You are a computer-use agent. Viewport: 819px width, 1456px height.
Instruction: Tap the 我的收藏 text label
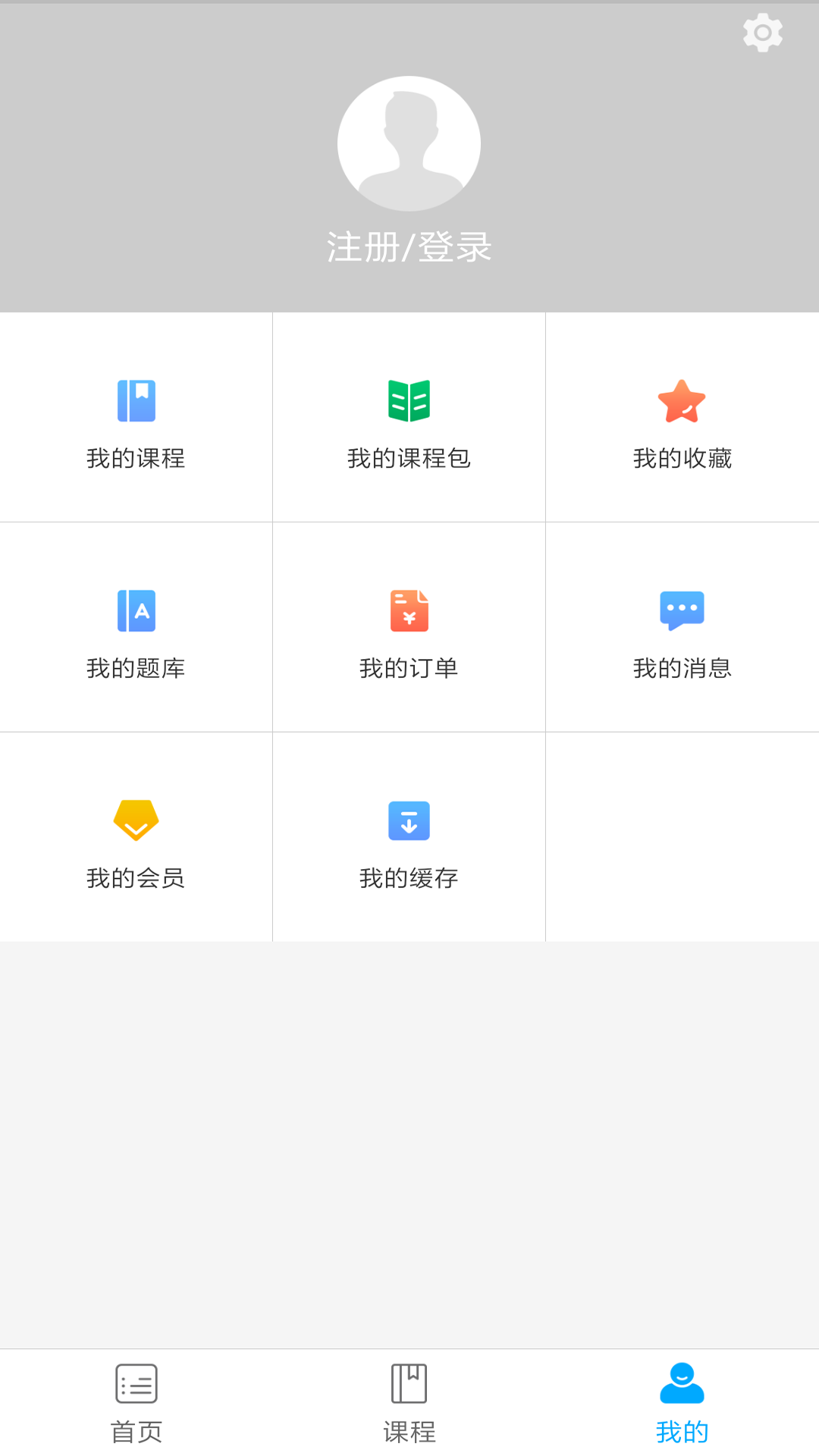682,457
